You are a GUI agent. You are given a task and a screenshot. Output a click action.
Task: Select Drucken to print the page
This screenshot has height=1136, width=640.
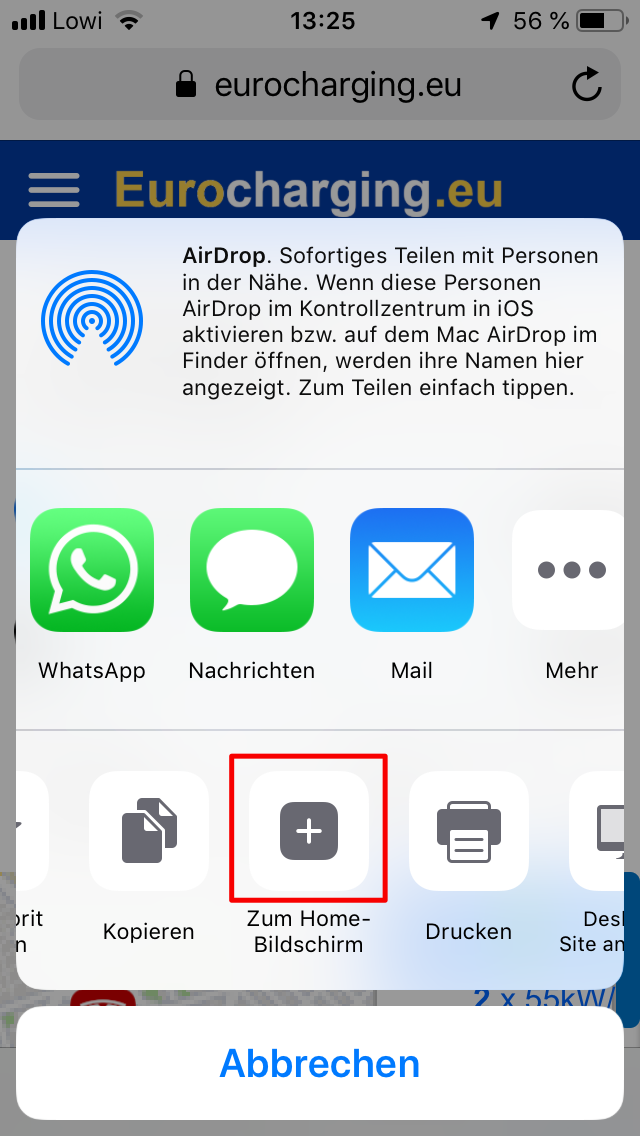468,832
